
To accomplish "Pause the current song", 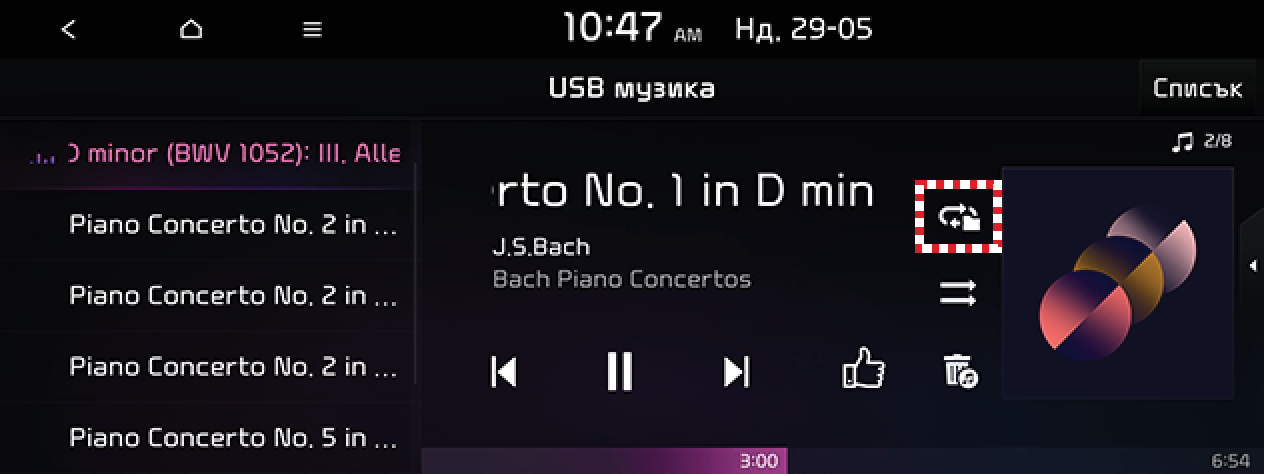I will coord(620,372).
